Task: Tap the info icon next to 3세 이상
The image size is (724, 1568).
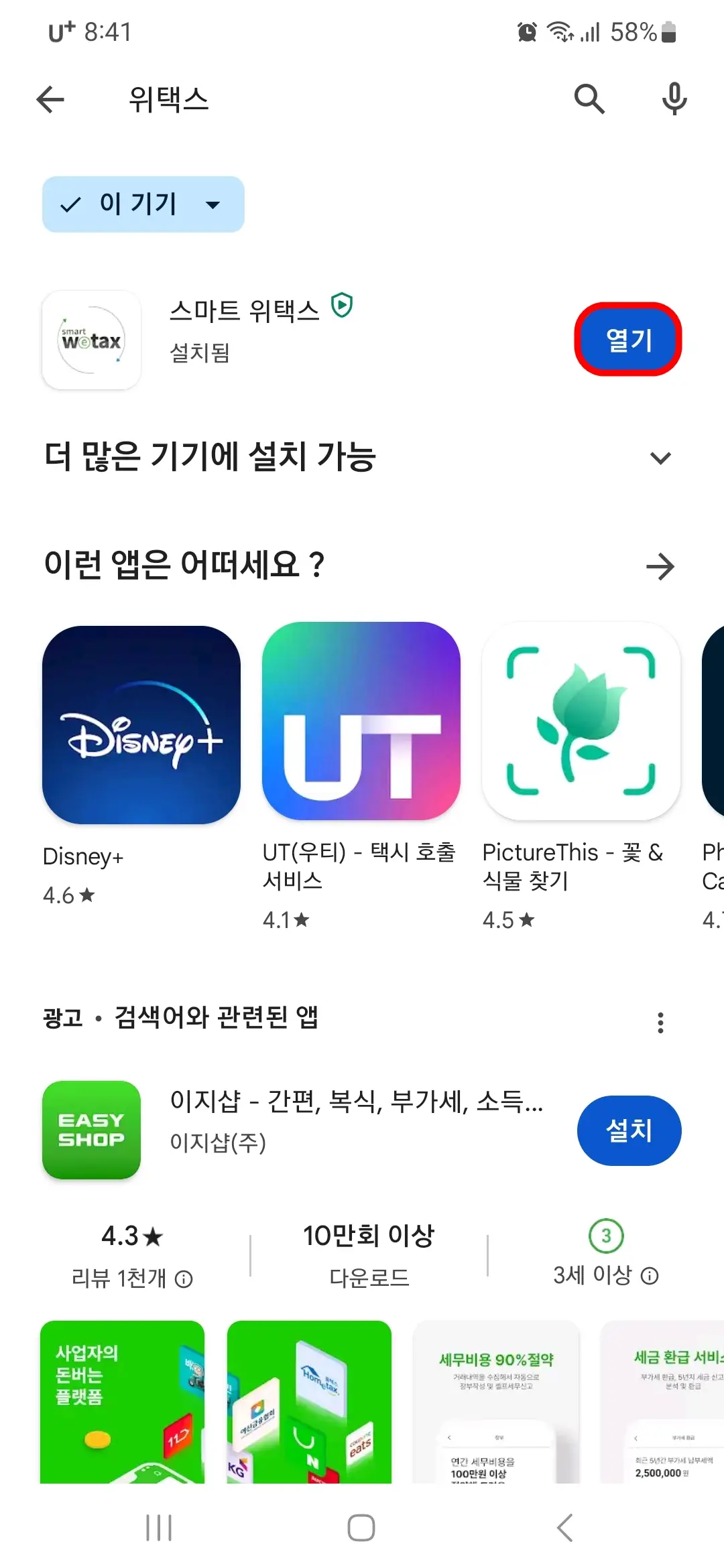Action: 648,1277
